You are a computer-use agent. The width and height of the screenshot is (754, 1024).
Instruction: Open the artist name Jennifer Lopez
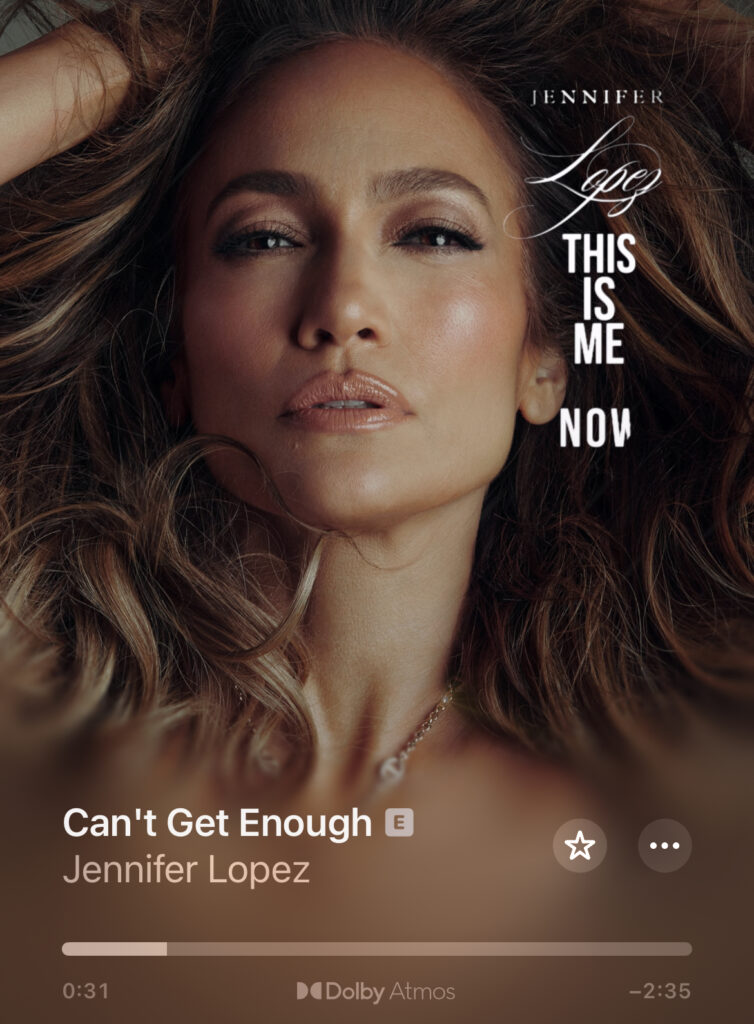point(186,870)
